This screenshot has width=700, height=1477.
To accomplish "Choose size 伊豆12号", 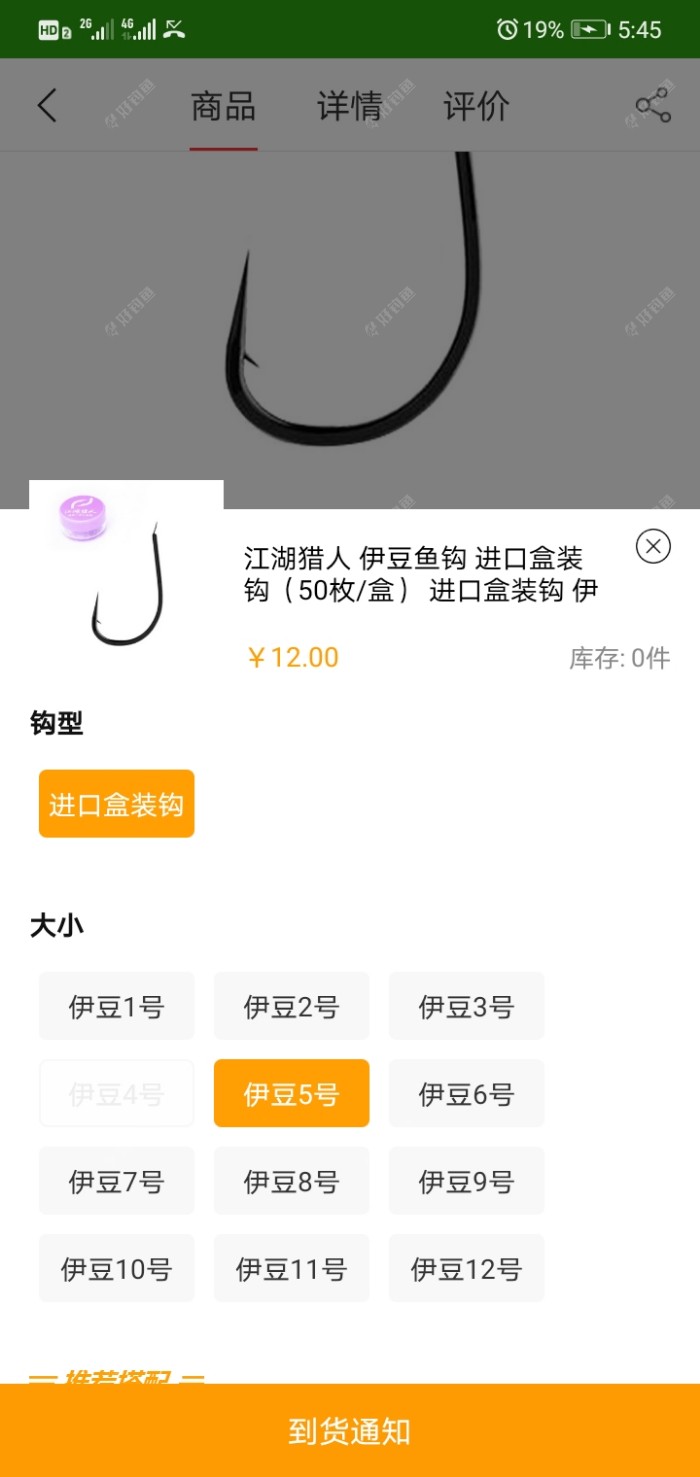I will coord(466,1268).
